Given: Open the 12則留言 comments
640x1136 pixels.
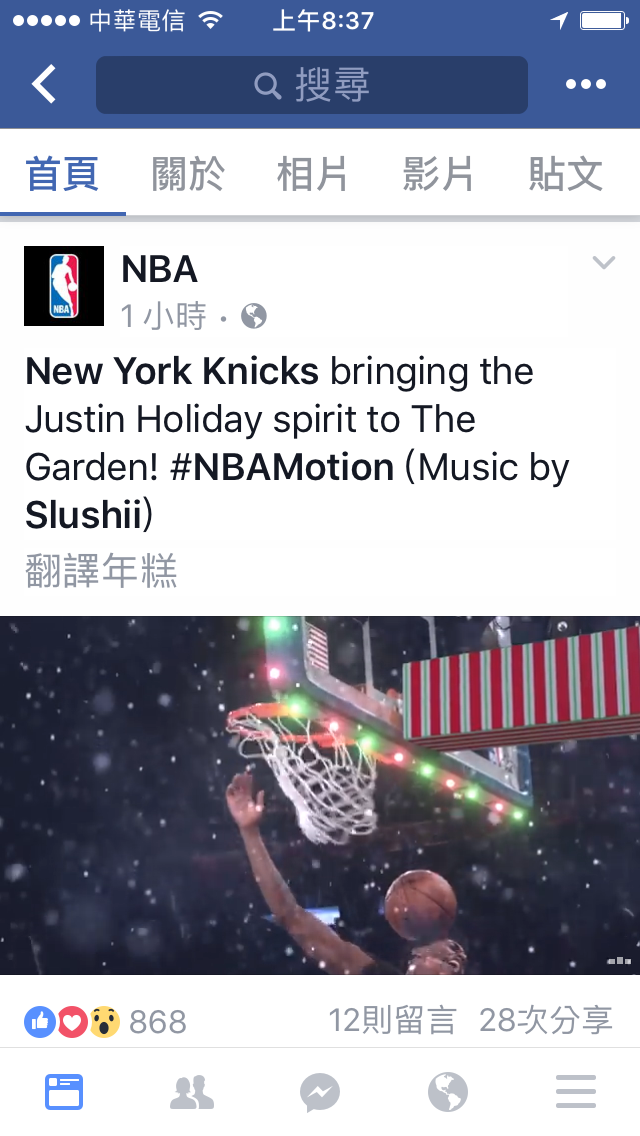Looking at the screenshot, I should 392,1020.
